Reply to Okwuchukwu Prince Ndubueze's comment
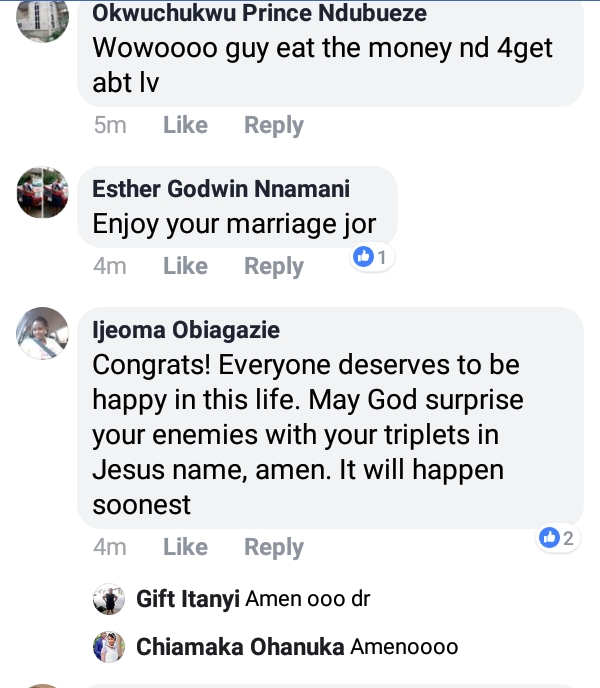600x688 pixels. coord(273,125)
